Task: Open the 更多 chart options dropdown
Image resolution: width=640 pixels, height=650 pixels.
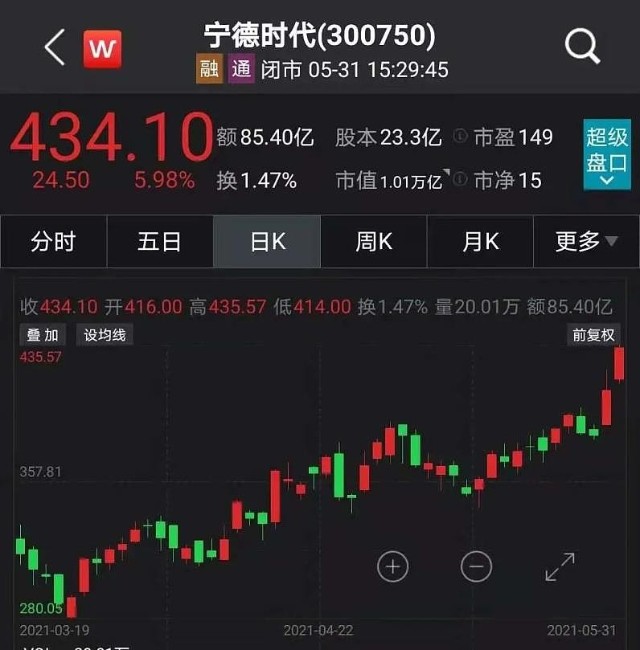Action: tap(585, 241)
